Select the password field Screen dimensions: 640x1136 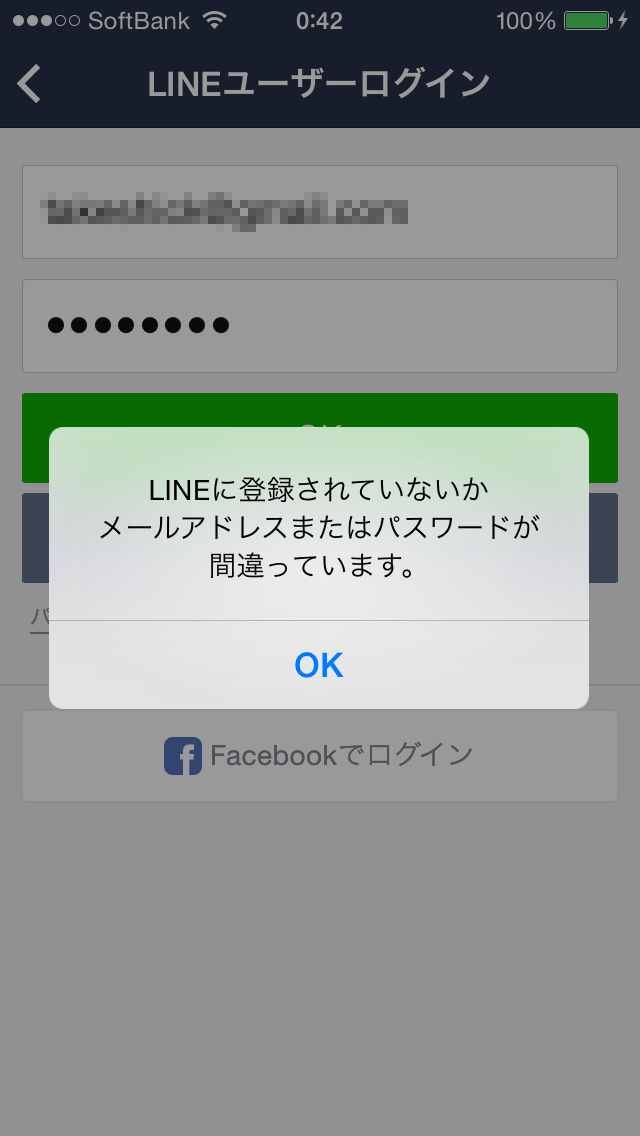pyautogui.click(x=320, y=326)
